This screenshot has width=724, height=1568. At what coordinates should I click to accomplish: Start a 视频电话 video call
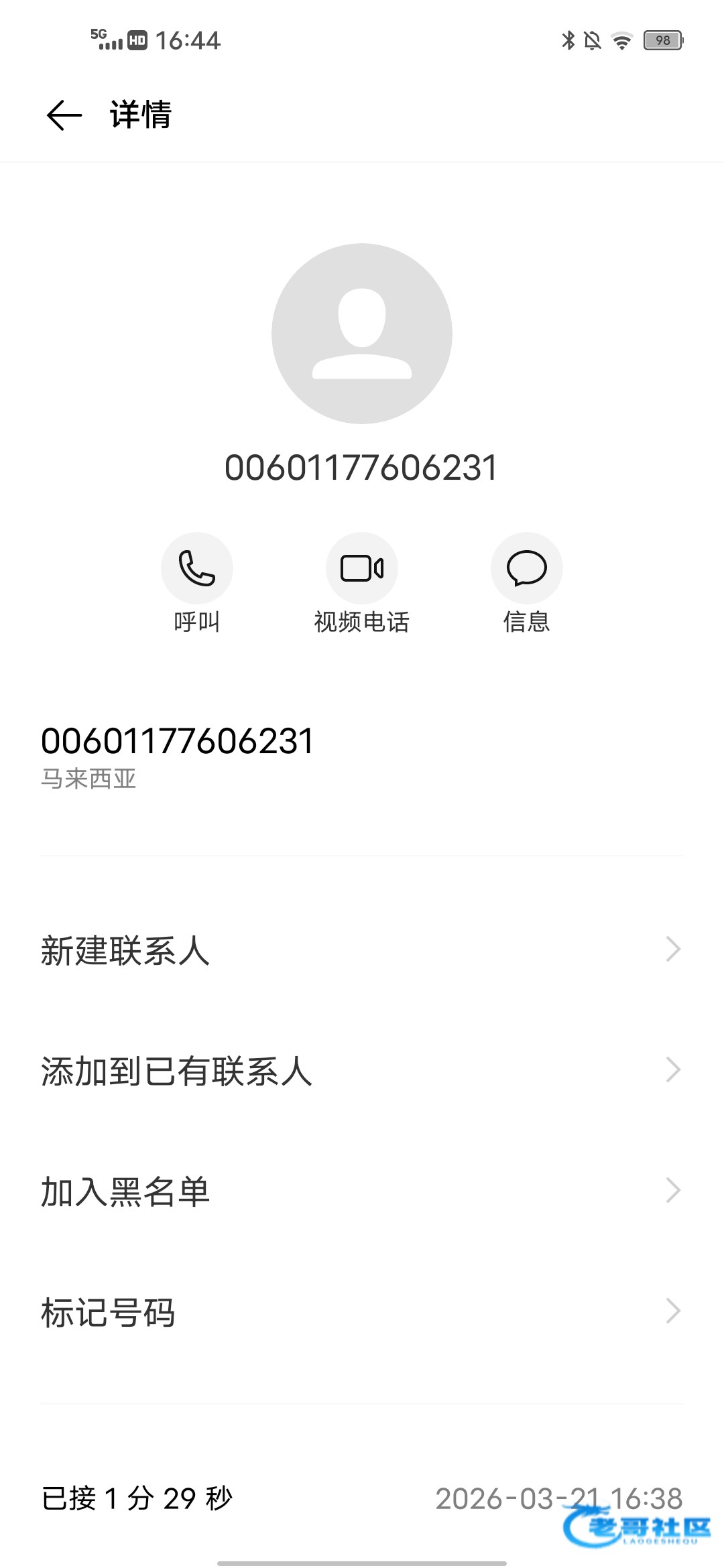(362, 569)
